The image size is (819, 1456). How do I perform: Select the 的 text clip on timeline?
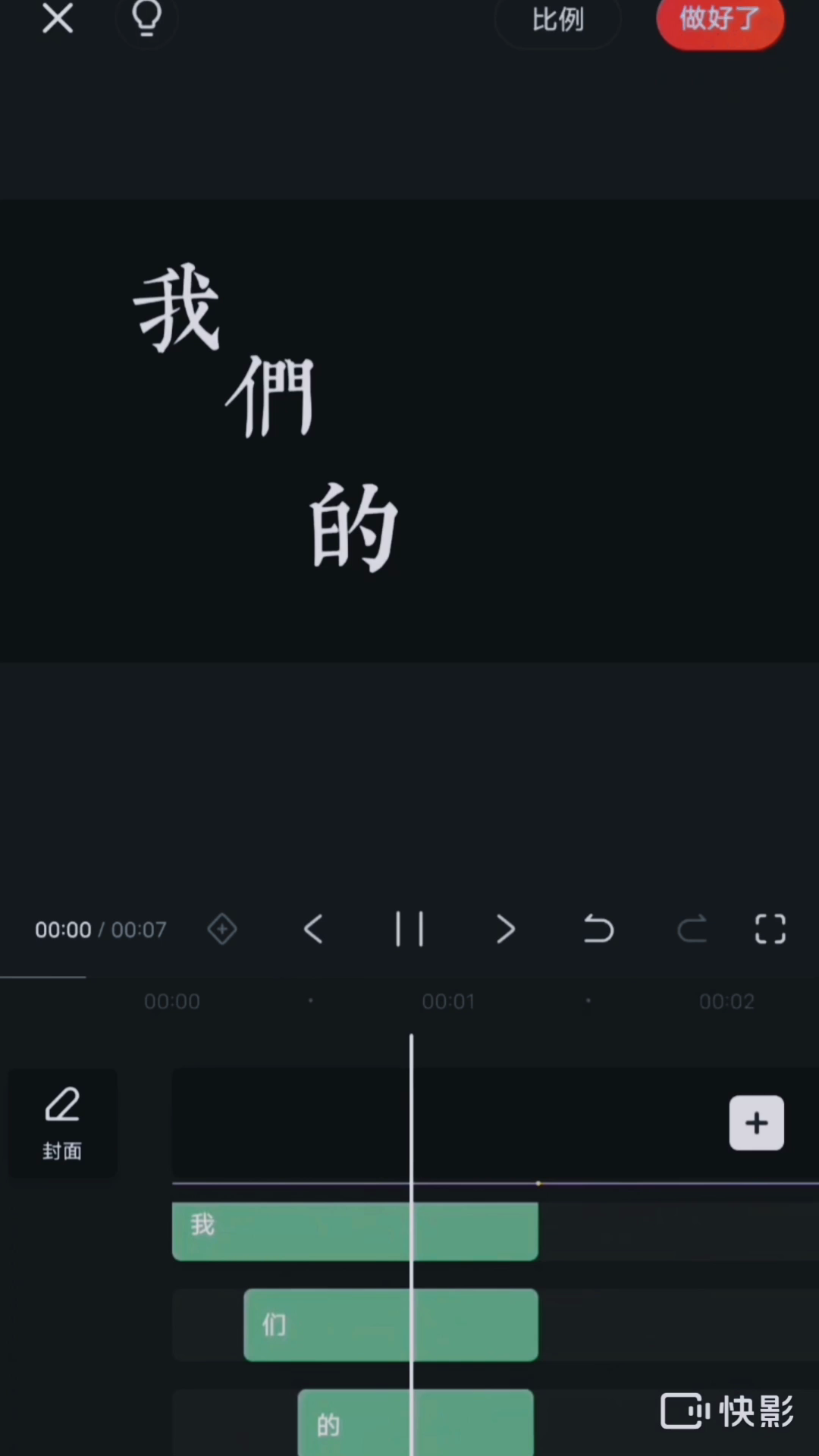click(x=416, y=1423)
